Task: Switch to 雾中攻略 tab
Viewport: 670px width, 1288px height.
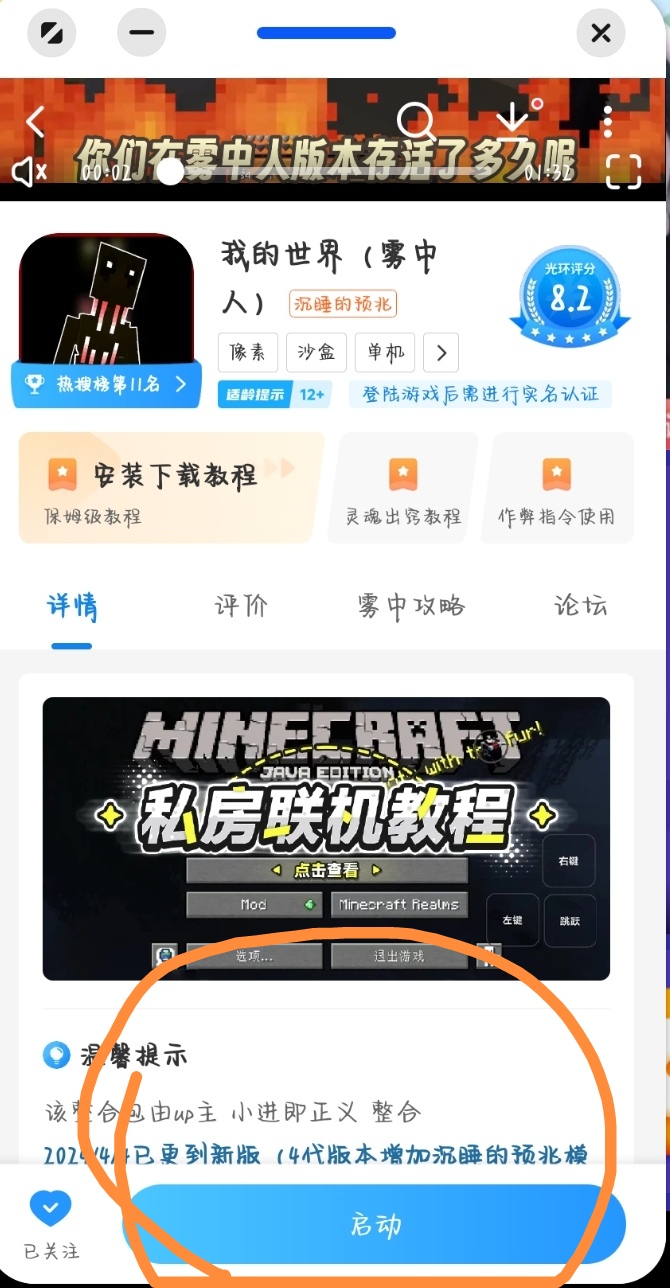Action: click(411, 605)
